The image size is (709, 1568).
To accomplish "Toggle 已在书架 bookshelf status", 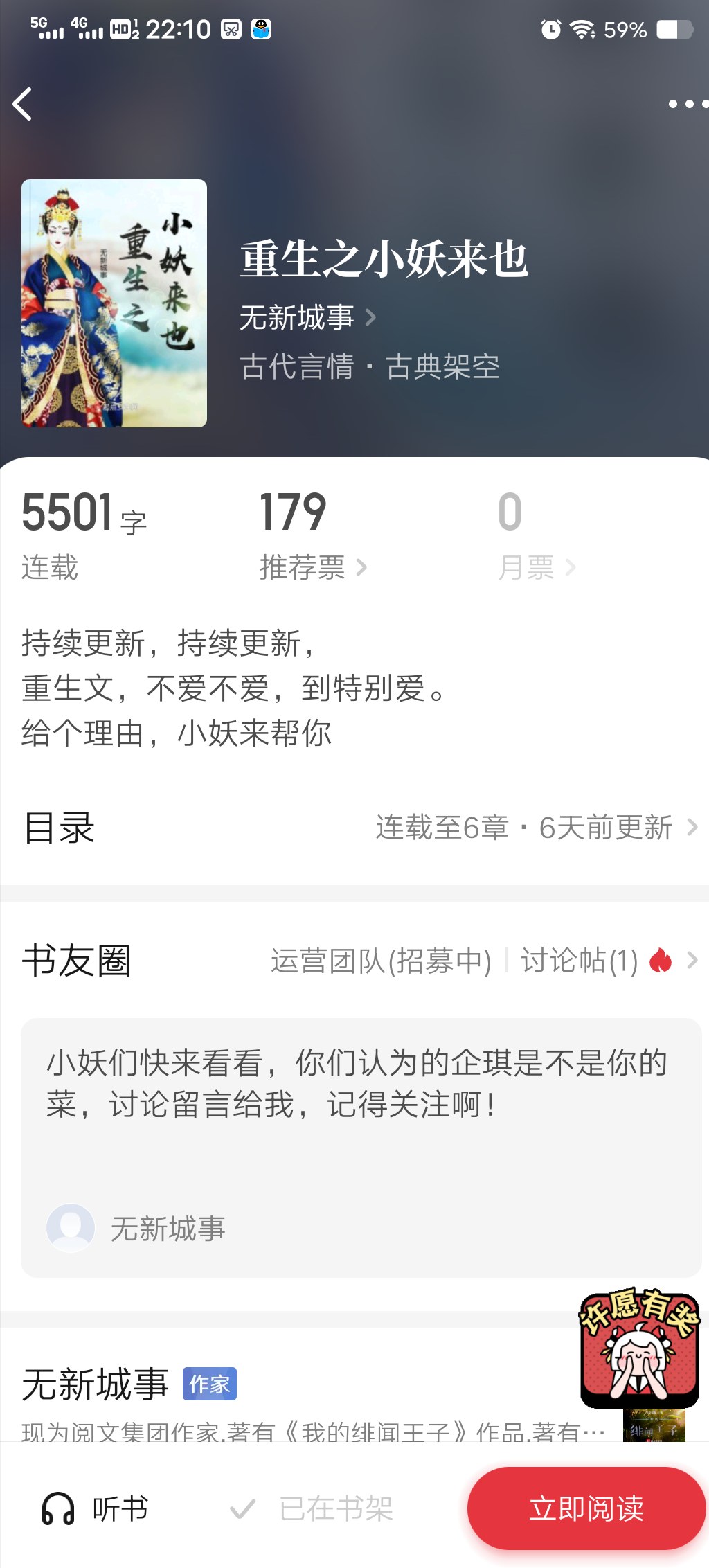I will 312,1508.
